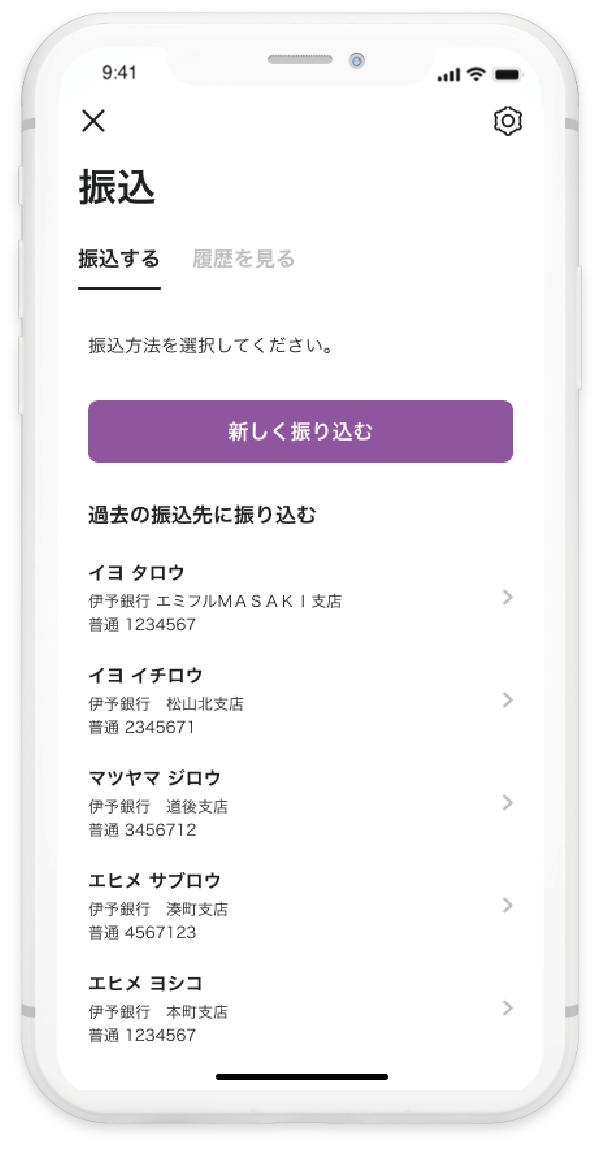Screen dimensions: 600x1150
Task: Switch to the 履歴を見る tab
Action: click(x=244, y=260)
